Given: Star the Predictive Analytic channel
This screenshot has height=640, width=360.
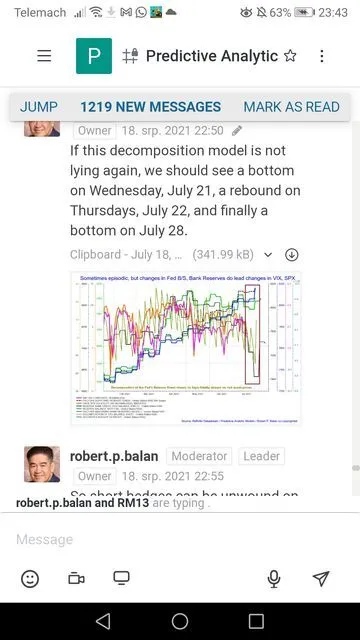Looking at the screenshot, I should (290, 56).
